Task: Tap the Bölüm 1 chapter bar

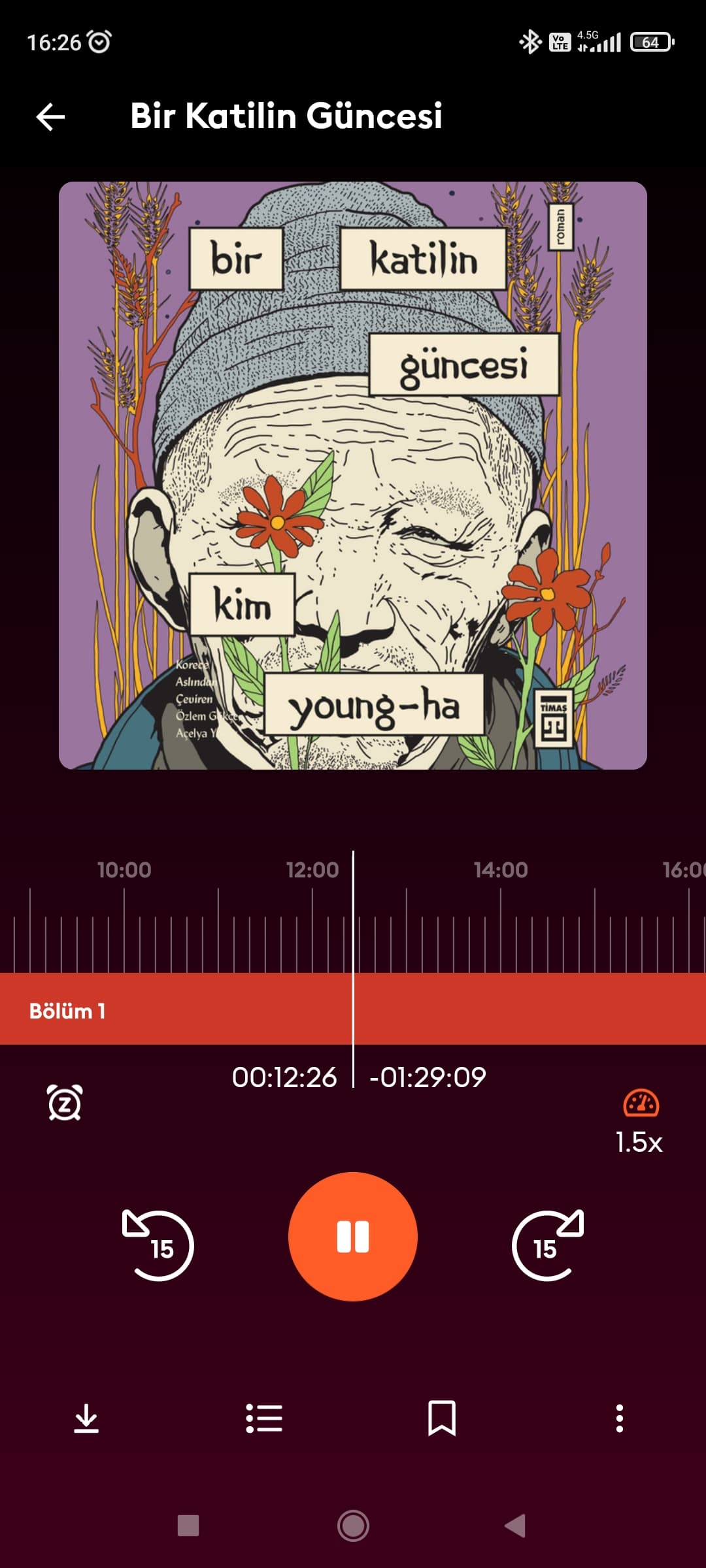Action: tap(353, 1009)
